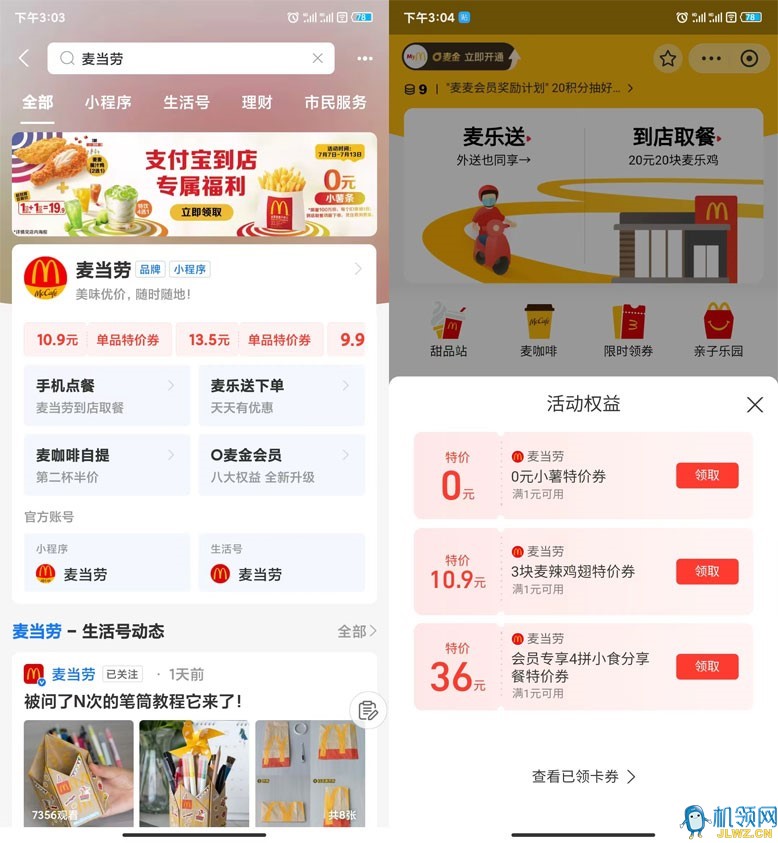Open 麦乐送下单 delivery ordering
Viewport: 778px width, 843px height.
(280, 395)
